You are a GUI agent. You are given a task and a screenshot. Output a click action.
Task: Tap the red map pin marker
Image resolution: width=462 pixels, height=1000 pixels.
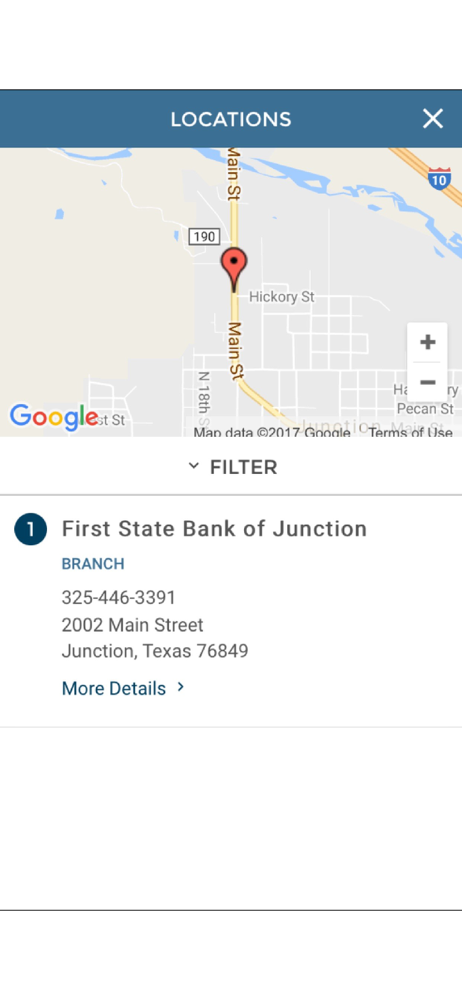pyautogui.click(x=234, y=270)
